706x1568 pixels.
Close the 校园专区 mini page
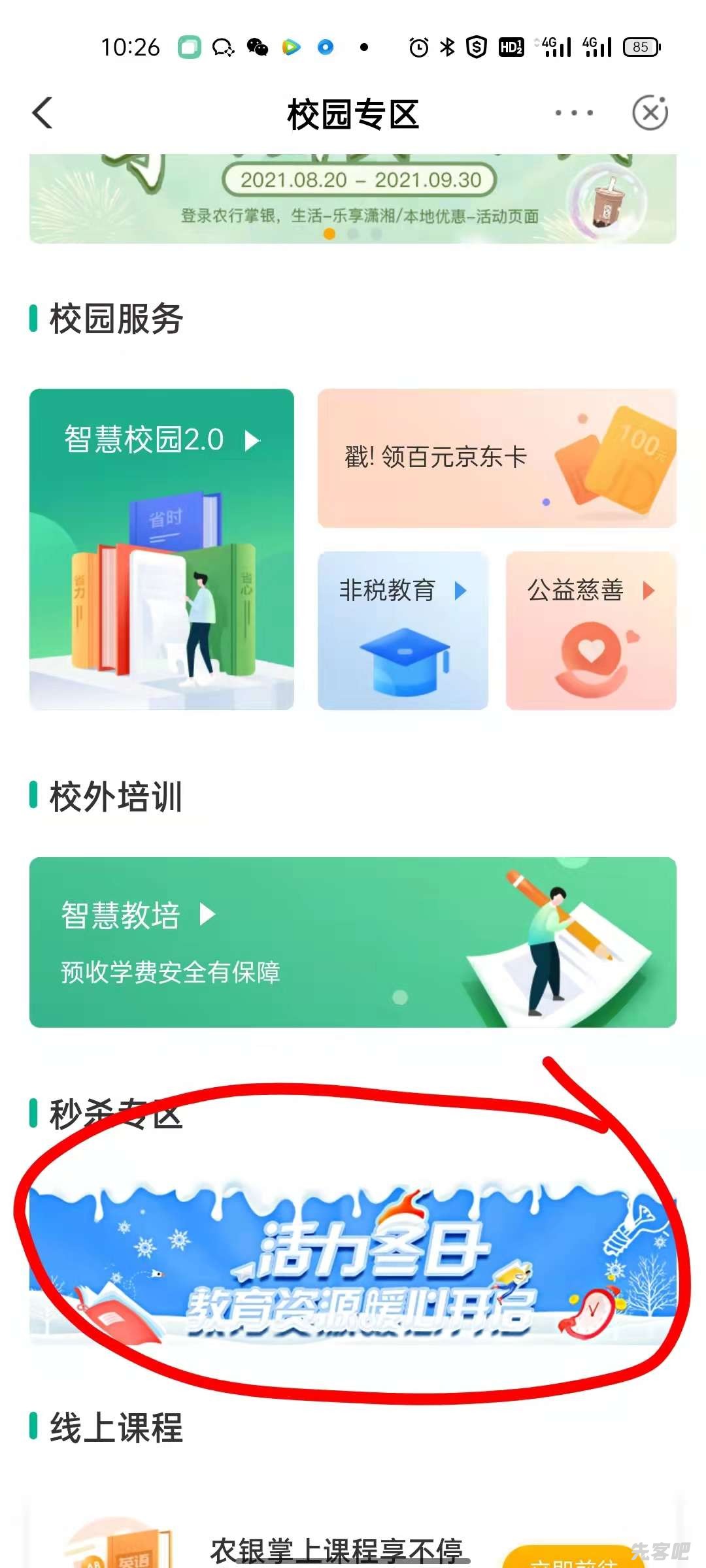(x=650, y=114)
